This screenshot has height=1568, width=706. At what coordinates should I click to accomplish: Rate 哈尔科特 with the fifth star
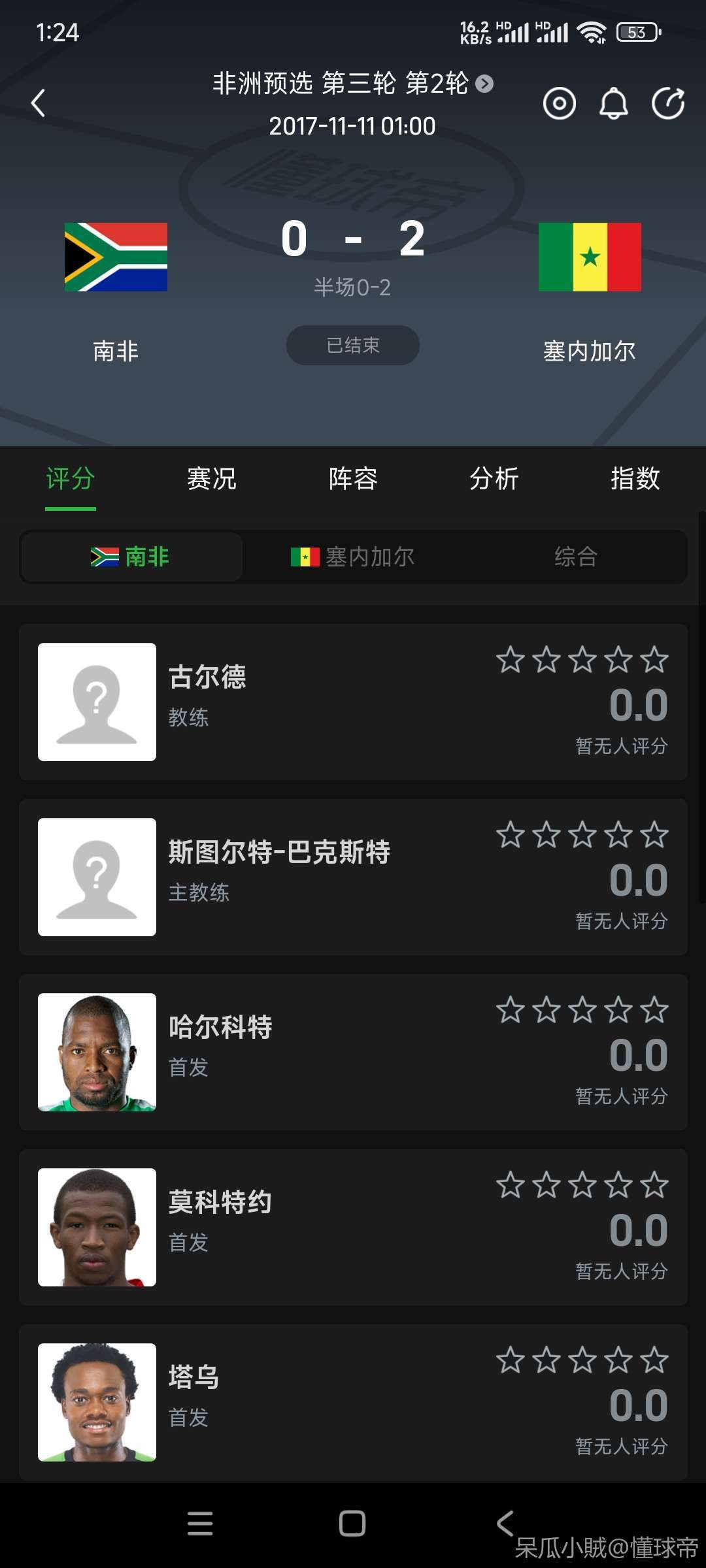click(x=654, y=1010)
